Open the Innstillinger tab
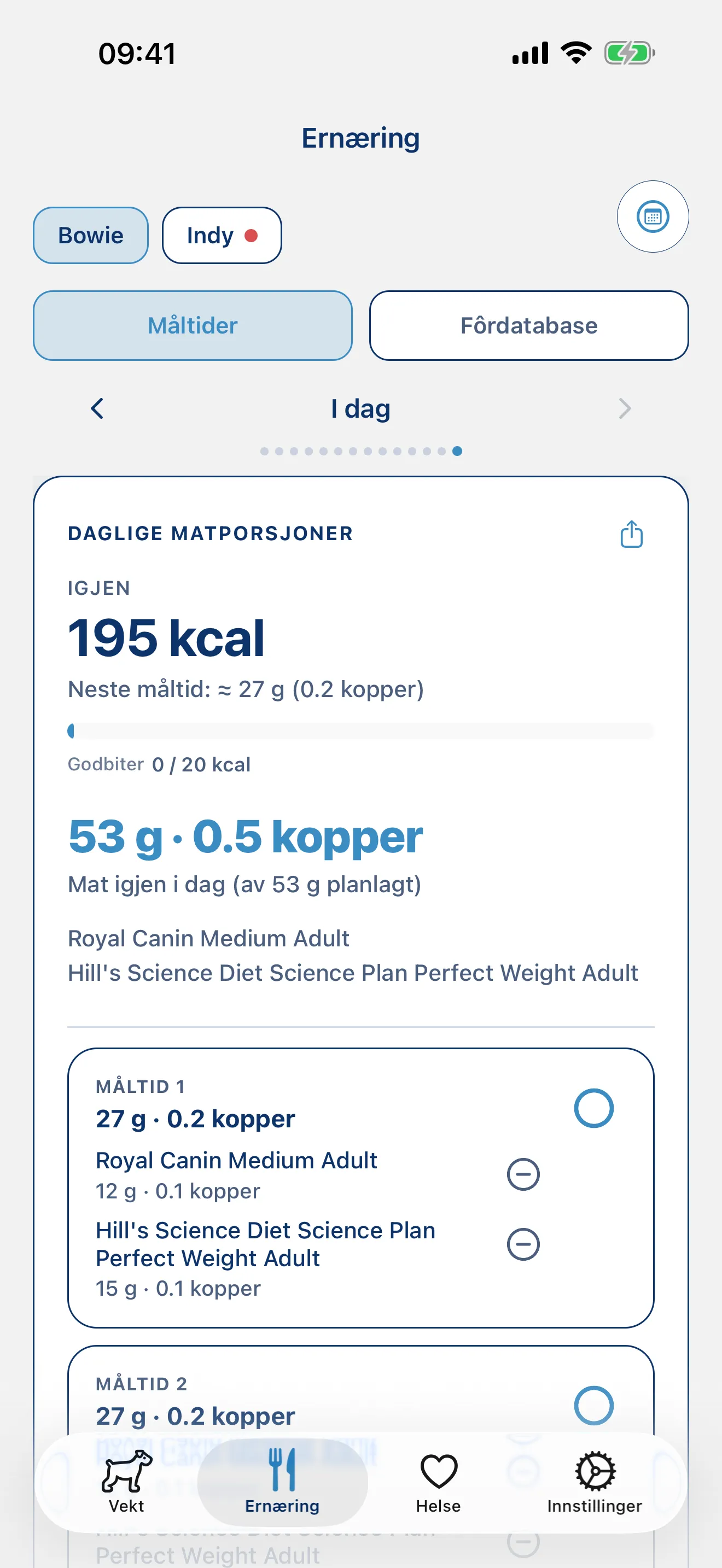Viewport: 722px width, 1568px height. (x=594, y=1482)
